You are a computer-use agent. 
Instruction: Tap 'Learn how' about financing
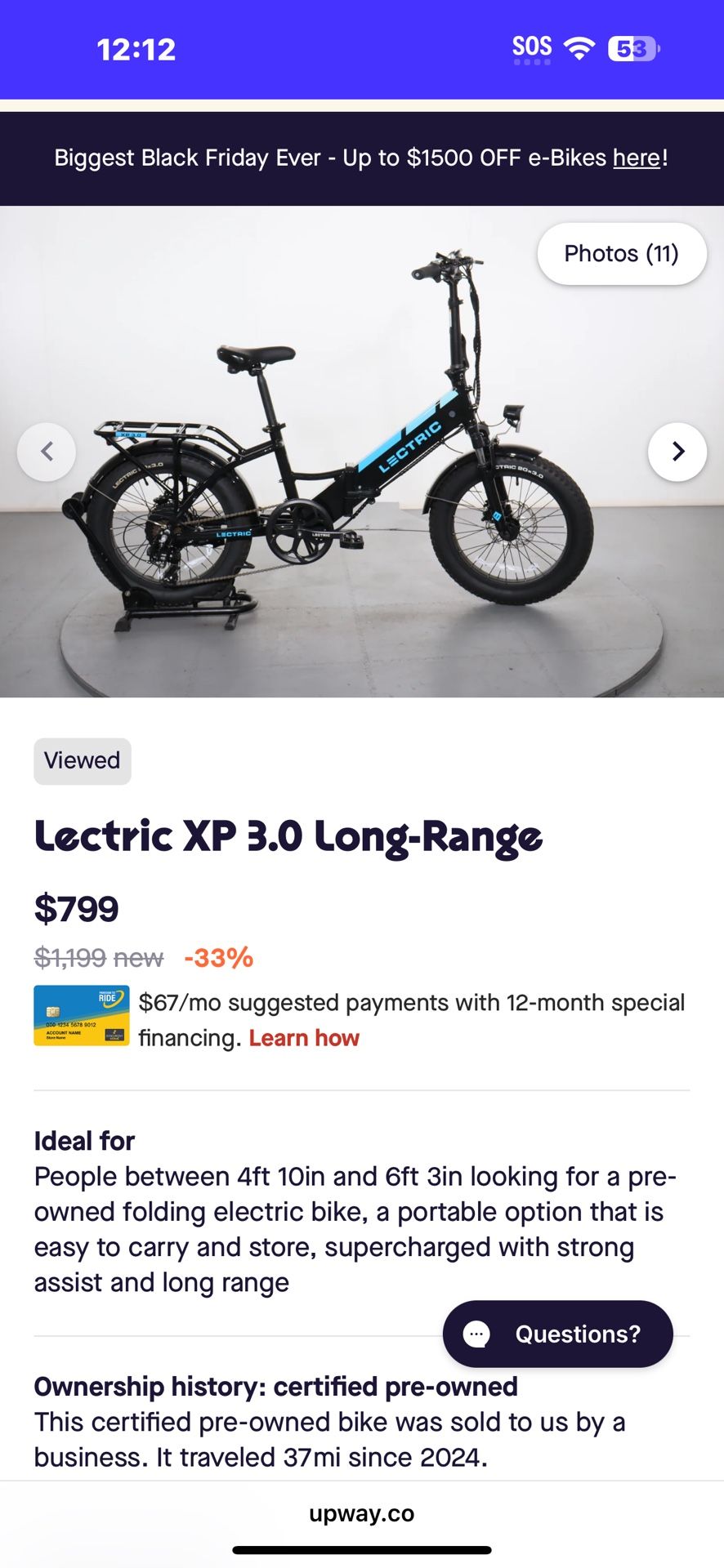coord(303,1037)
